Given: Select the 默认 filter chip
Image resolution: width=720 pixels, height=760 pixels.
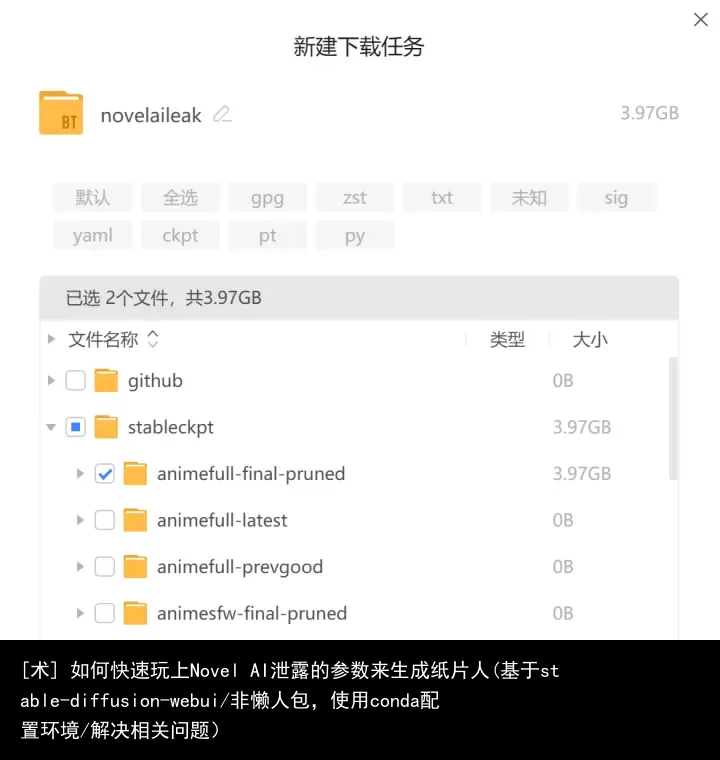Looking at the screenshot, I should pyautogui.click(x=93, y=198).
